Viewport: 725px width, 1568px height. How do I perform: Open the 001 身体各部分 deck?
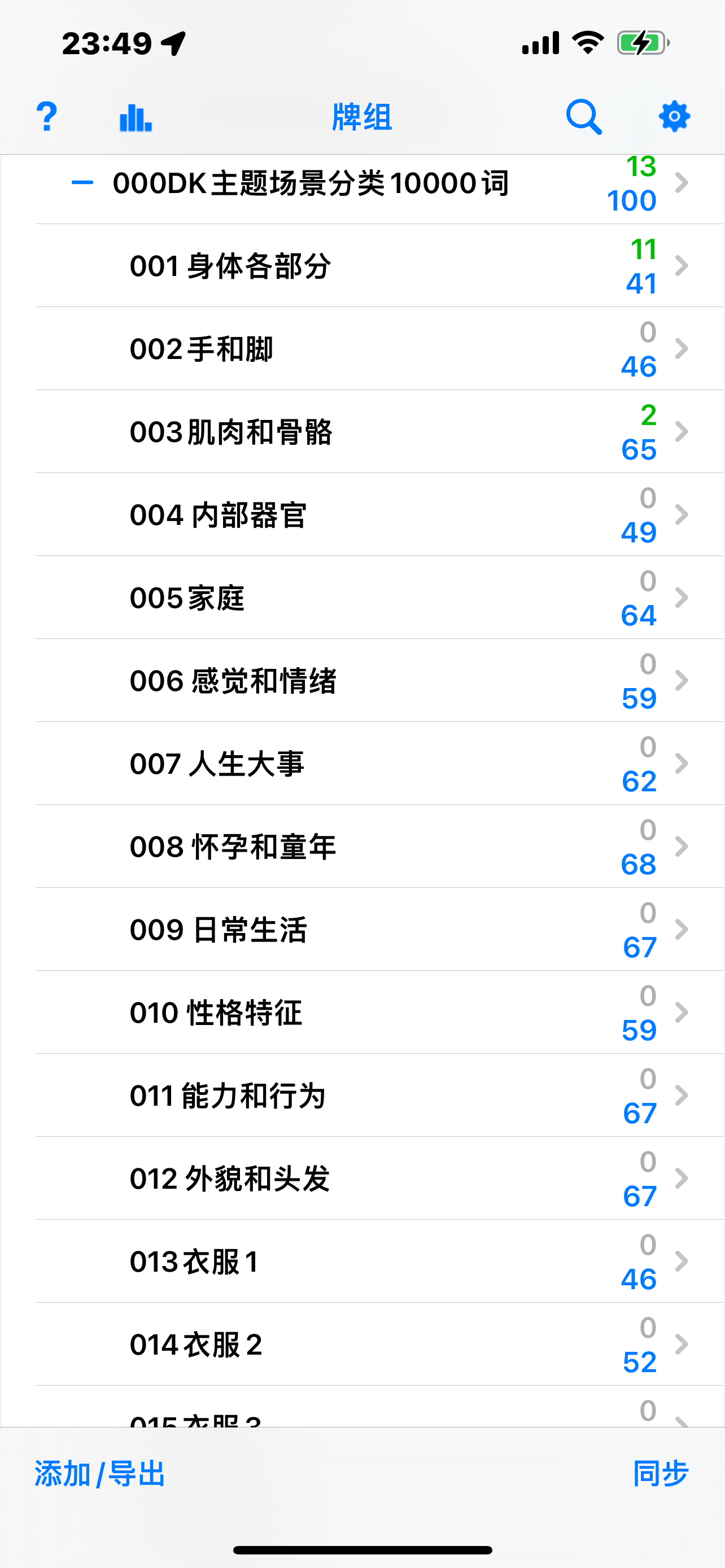click(x=232, y=266)
